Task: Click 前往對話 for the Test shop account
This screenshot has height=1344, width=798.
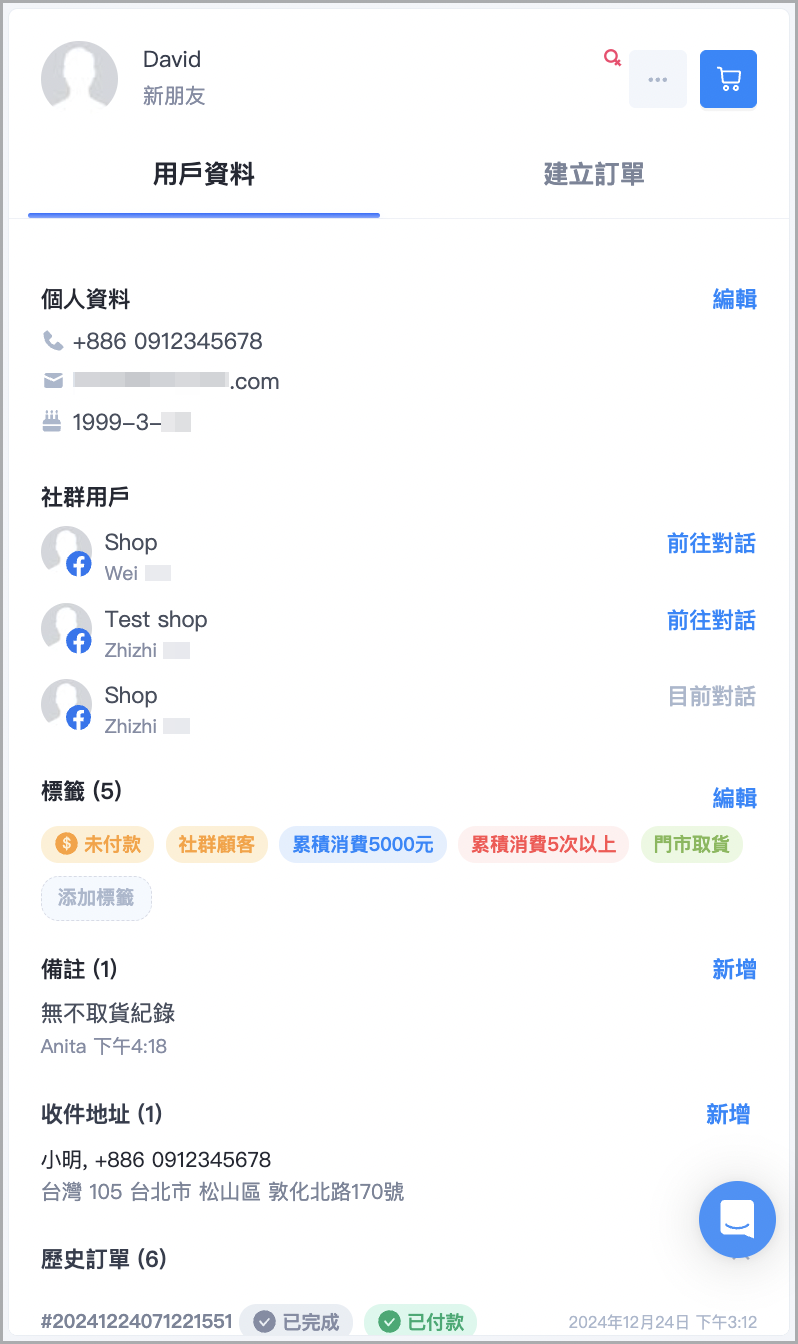Action: pos(711,620)
